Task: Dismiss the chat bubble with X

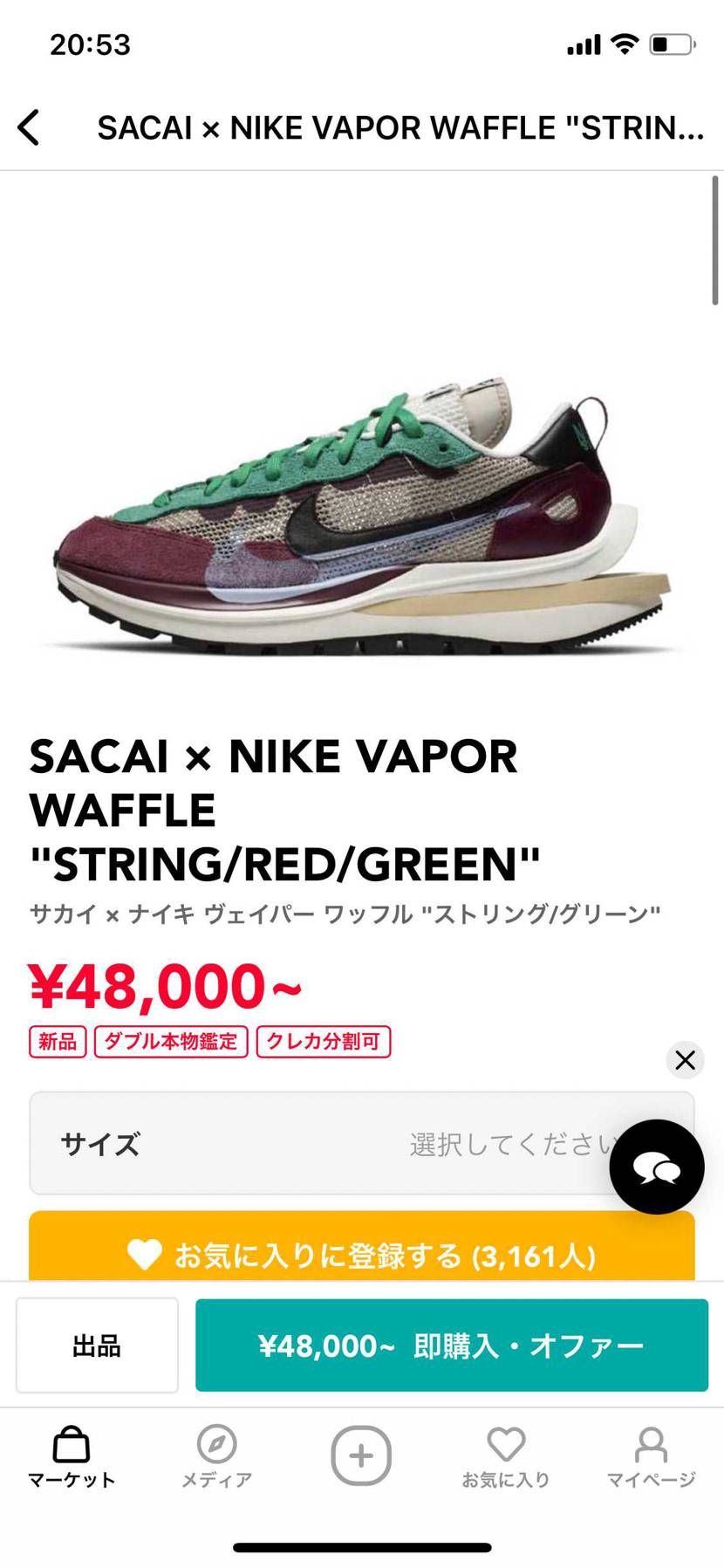Action: pos(685,1060)
